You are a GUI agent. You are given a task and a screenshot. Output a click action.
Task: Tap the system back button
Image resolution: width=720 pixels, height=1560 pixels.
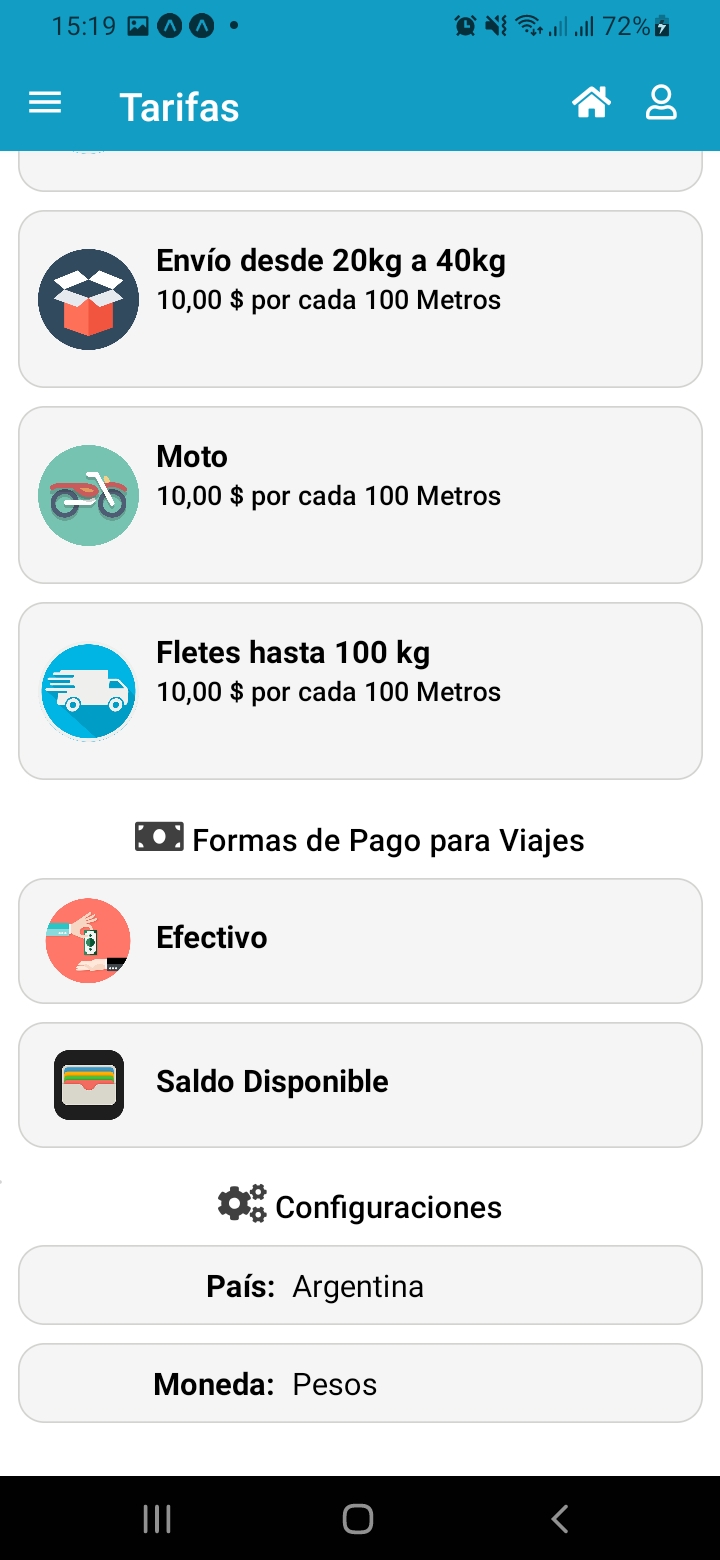(560, 1519)
